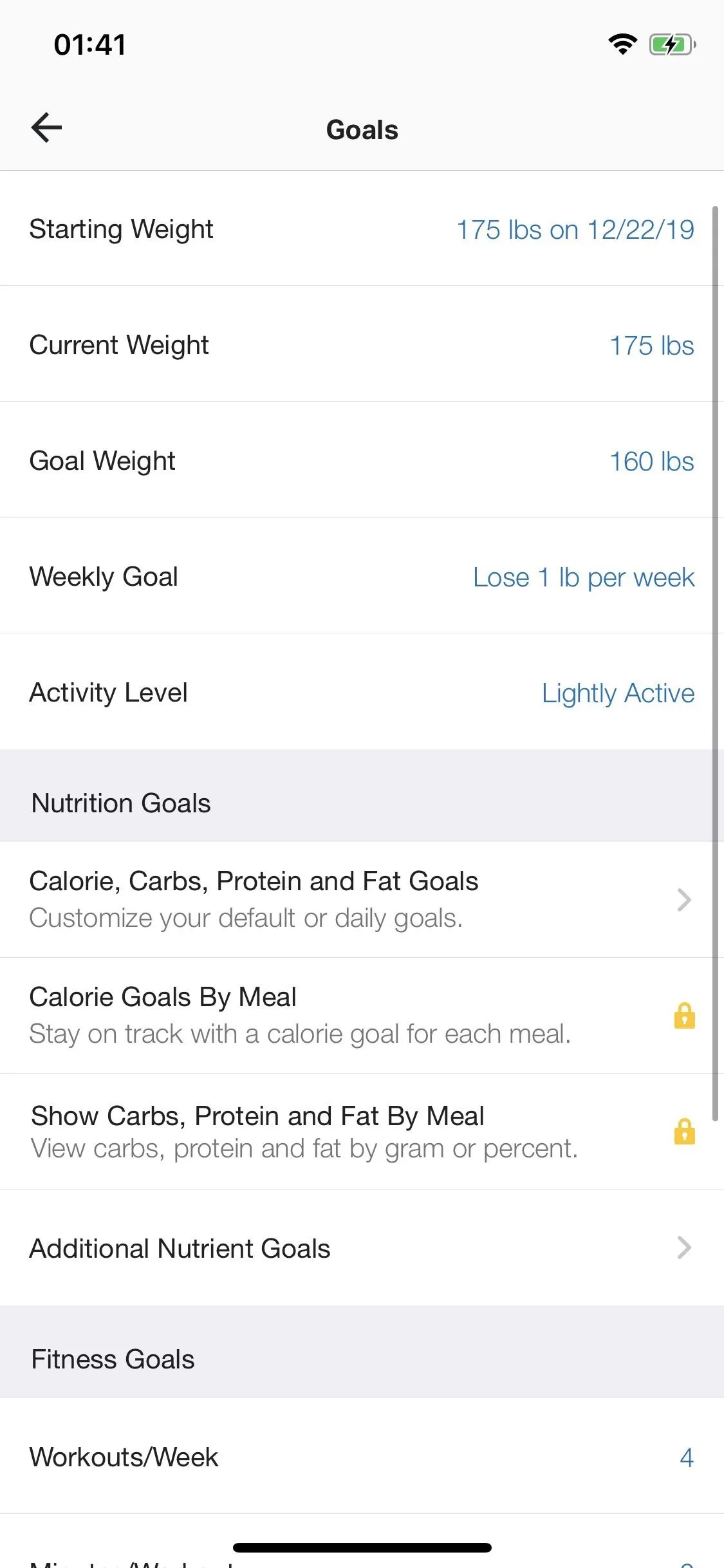Edit the Starting Weight entry
Image resolution: width=724 pixels, height=1568 pixels.
(362, 229)
